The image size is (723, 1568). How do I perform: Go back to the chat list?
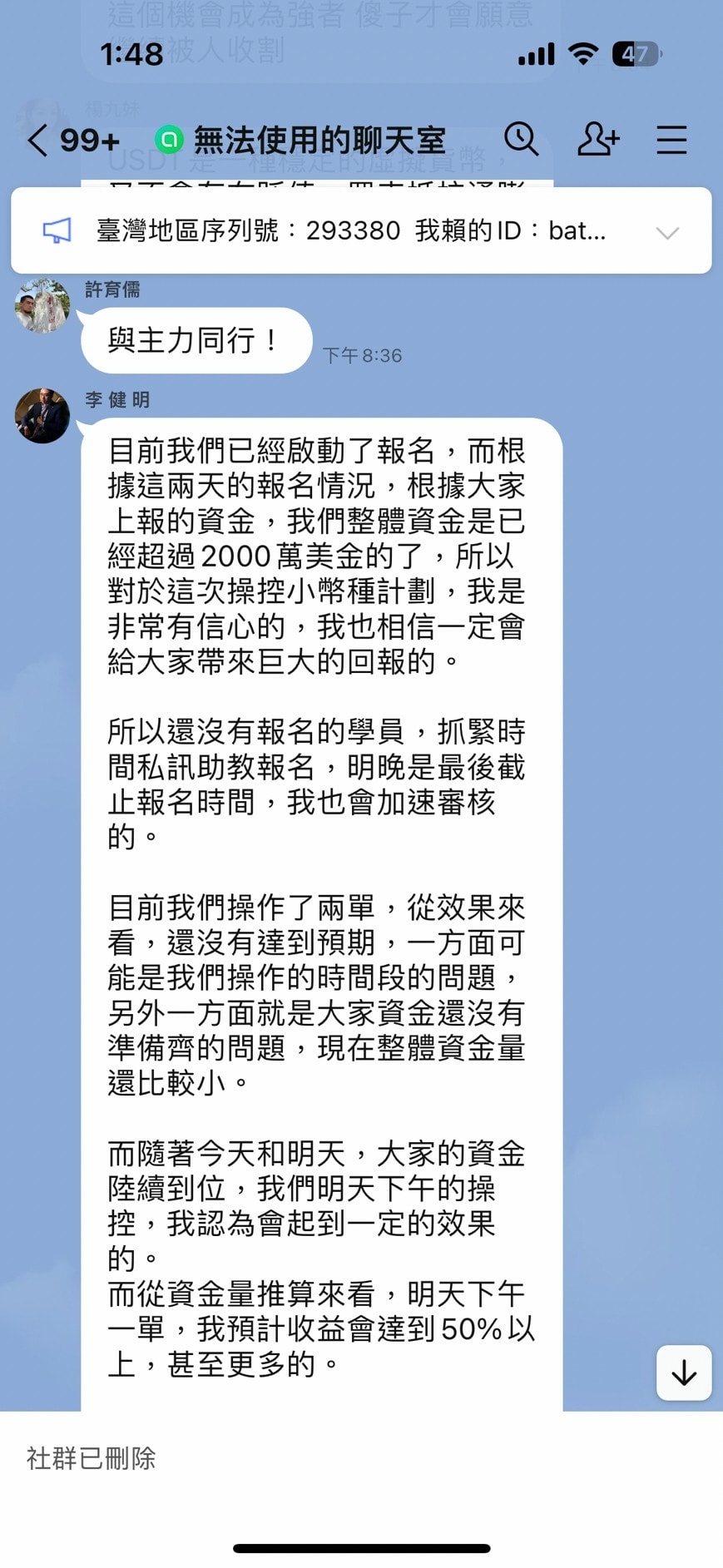point(37,140)
